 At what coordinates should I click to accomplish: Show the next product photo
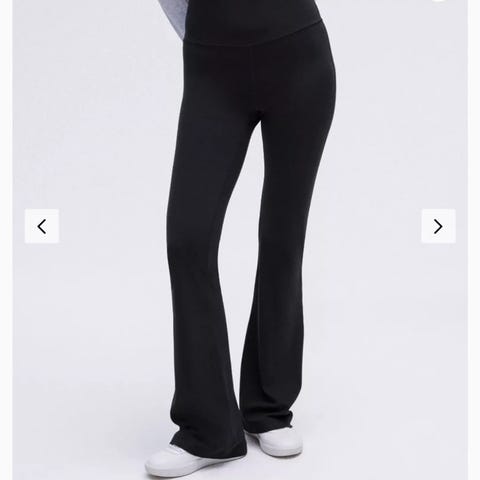click(x=438, y=226)
